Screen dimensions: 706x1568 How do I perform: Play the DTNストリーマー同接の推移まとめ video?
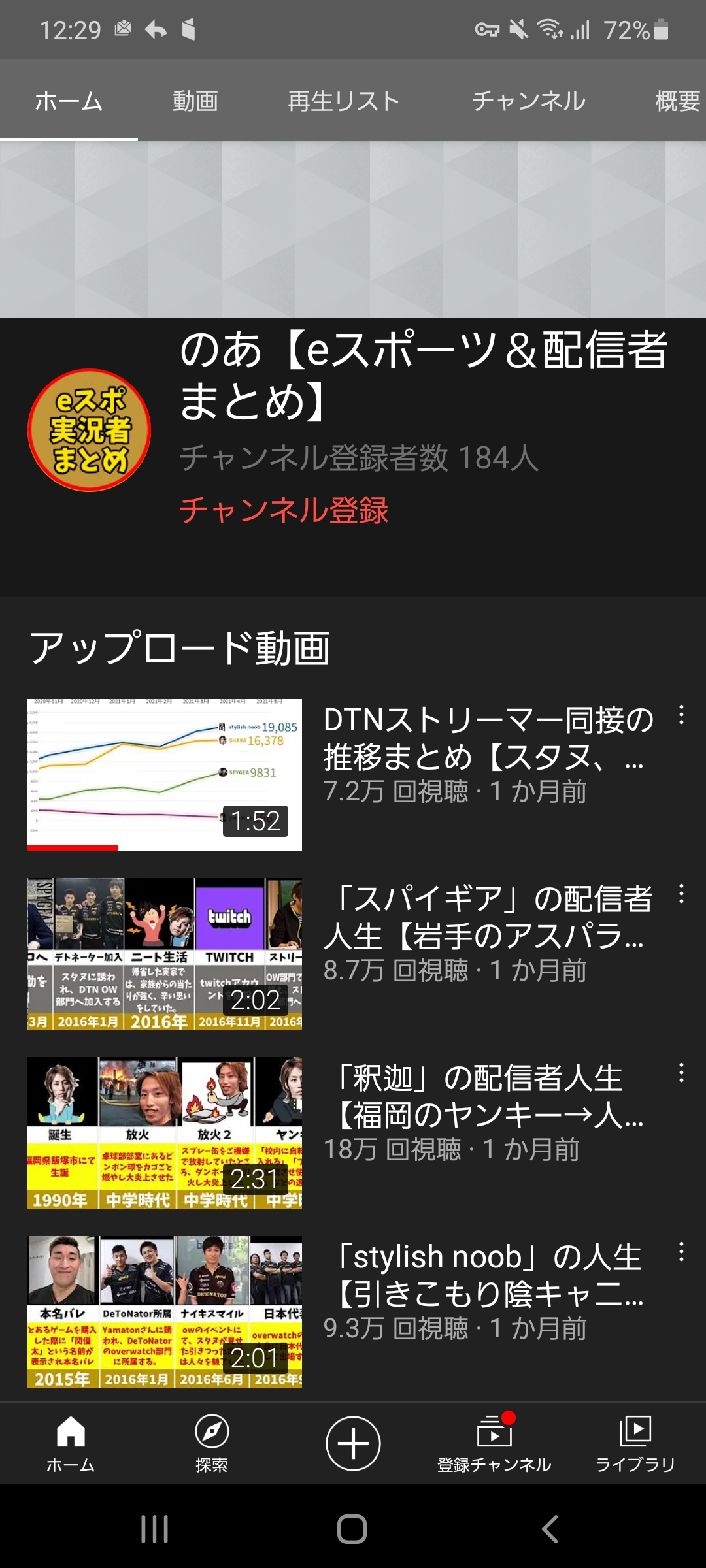[x=165, y=775]
